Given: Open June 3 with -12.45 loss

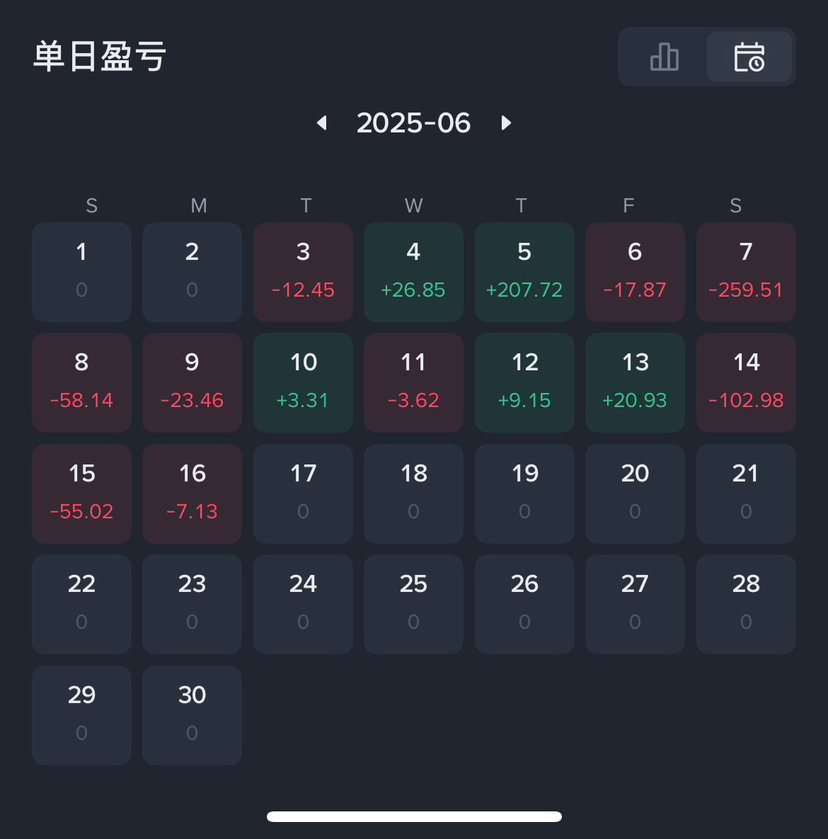Looking at the screenshot, I should pyautogui.click(x=303, y=272).
